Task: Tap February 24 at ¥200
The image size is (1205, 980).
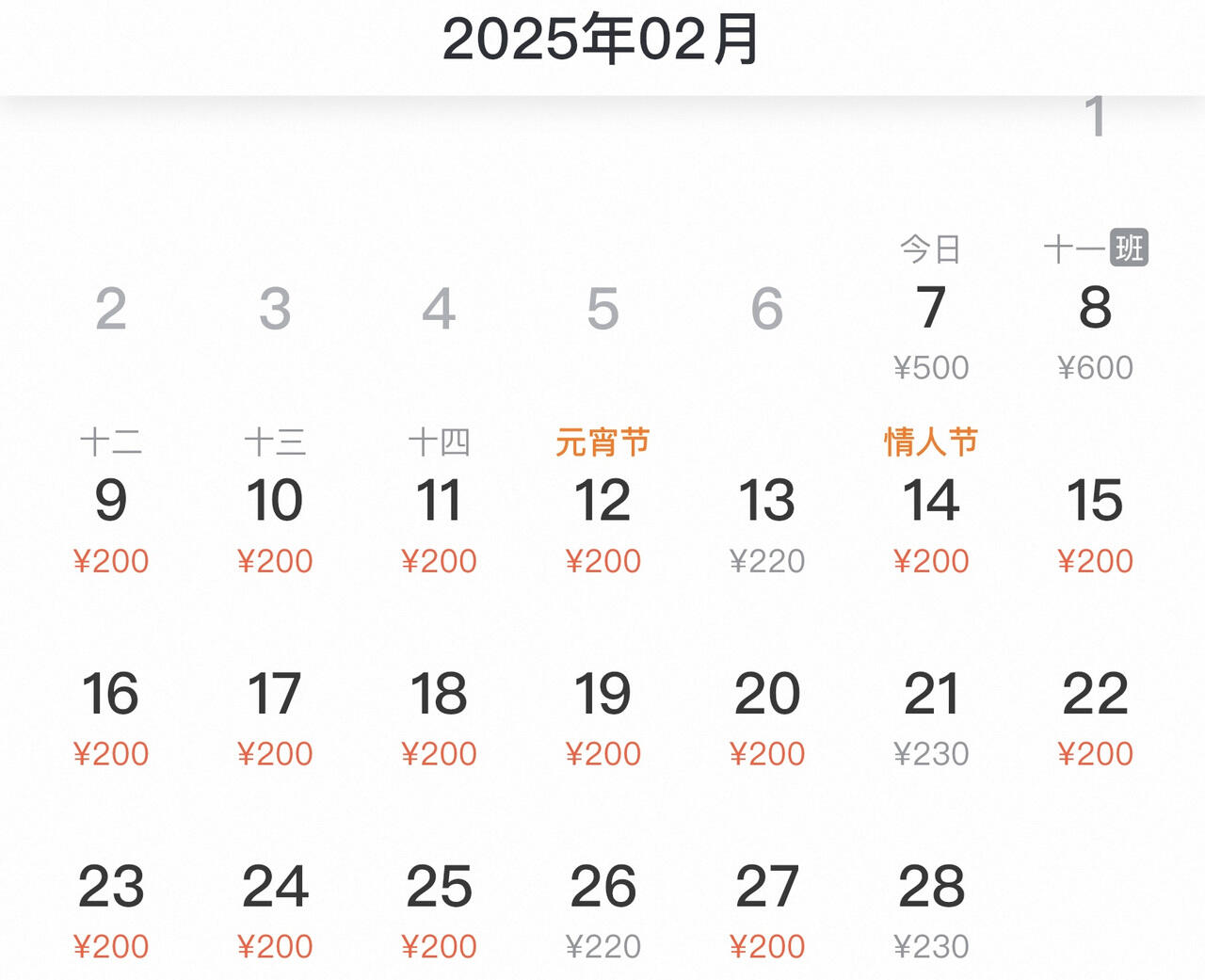Action: click(x=275, y=888)
